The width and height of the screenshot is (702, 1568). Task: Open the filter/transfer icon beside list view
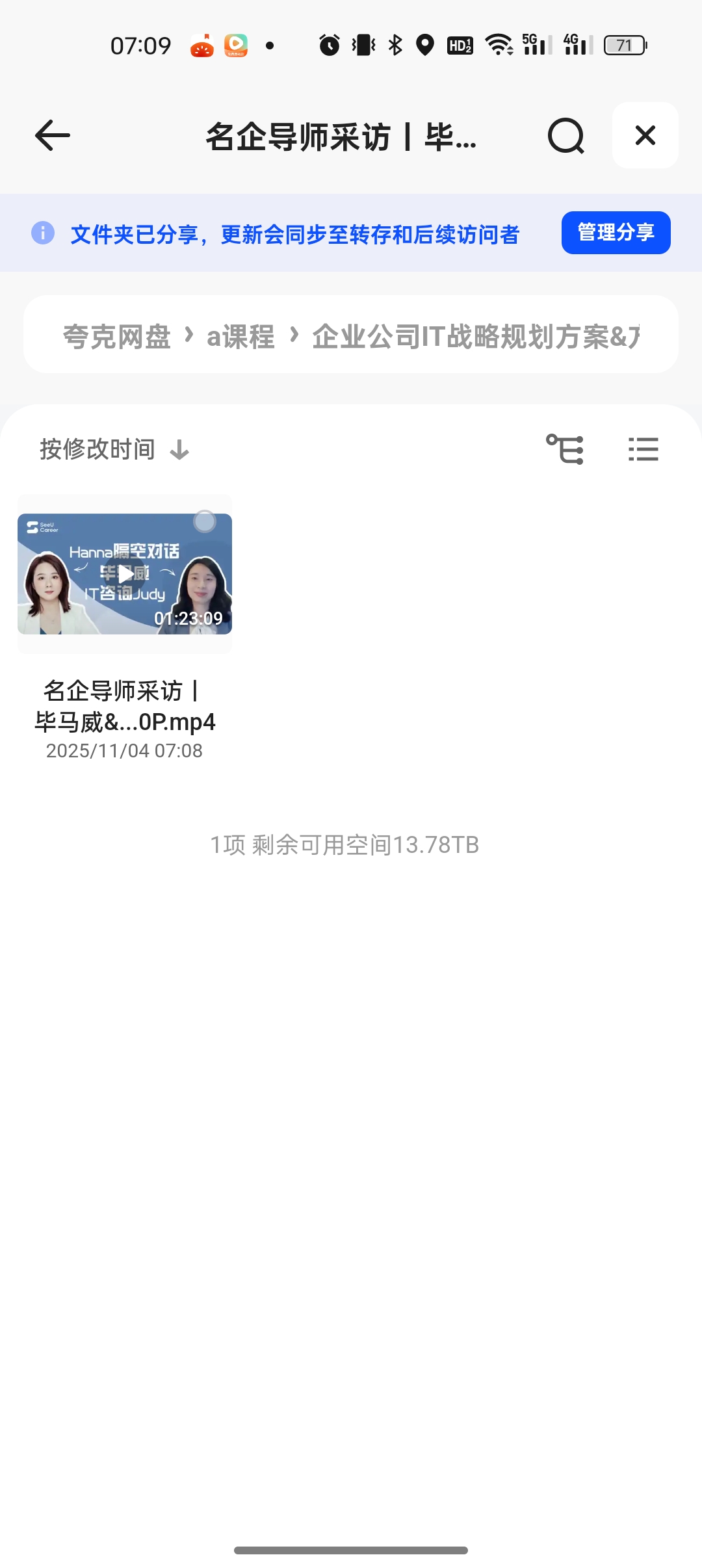565,449
